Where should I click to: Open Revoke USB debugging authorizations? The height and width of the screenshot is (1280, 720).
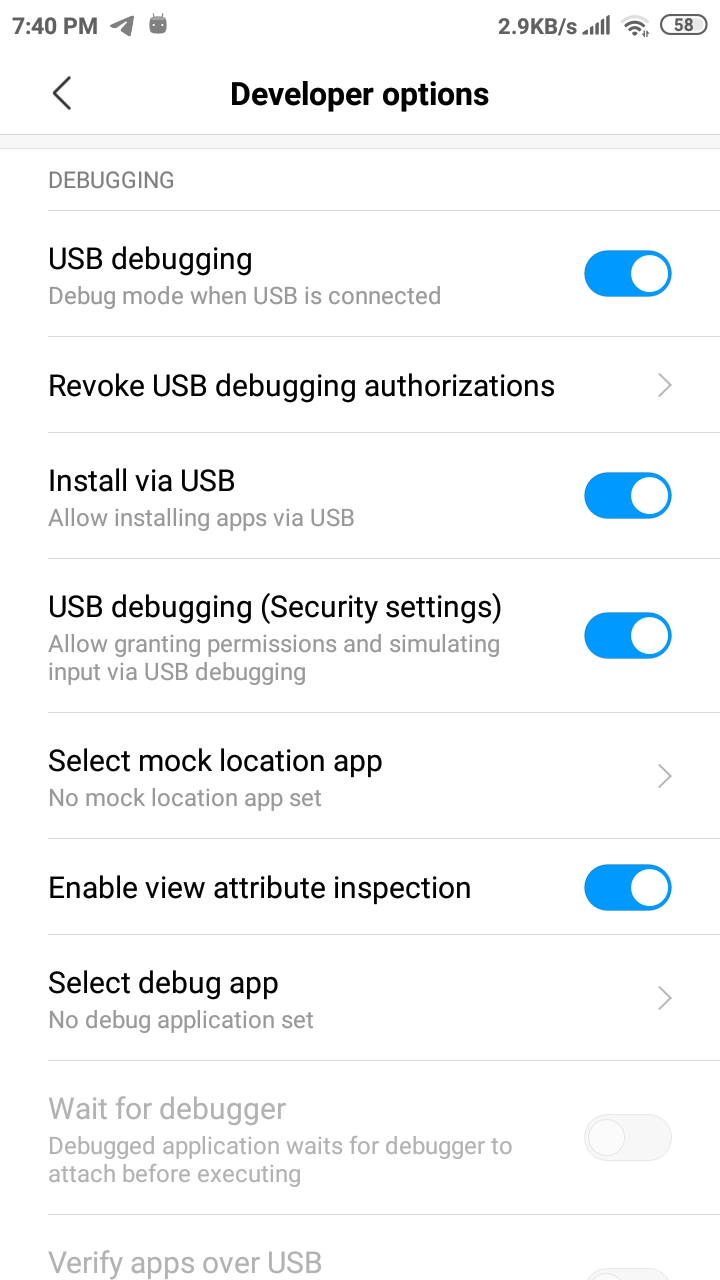[x=360, y=385]
